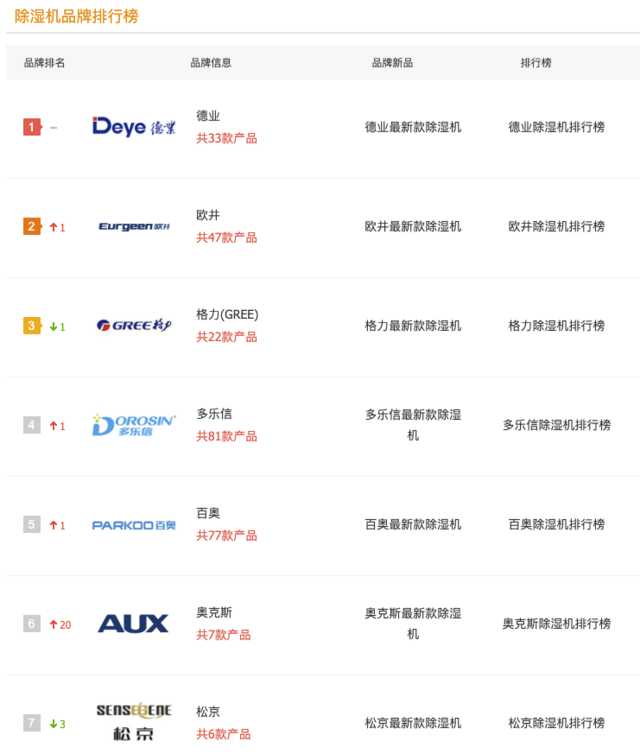View 多乐信除湿机排行榜
The image size is (640, 754).
[x=556, y=424]
